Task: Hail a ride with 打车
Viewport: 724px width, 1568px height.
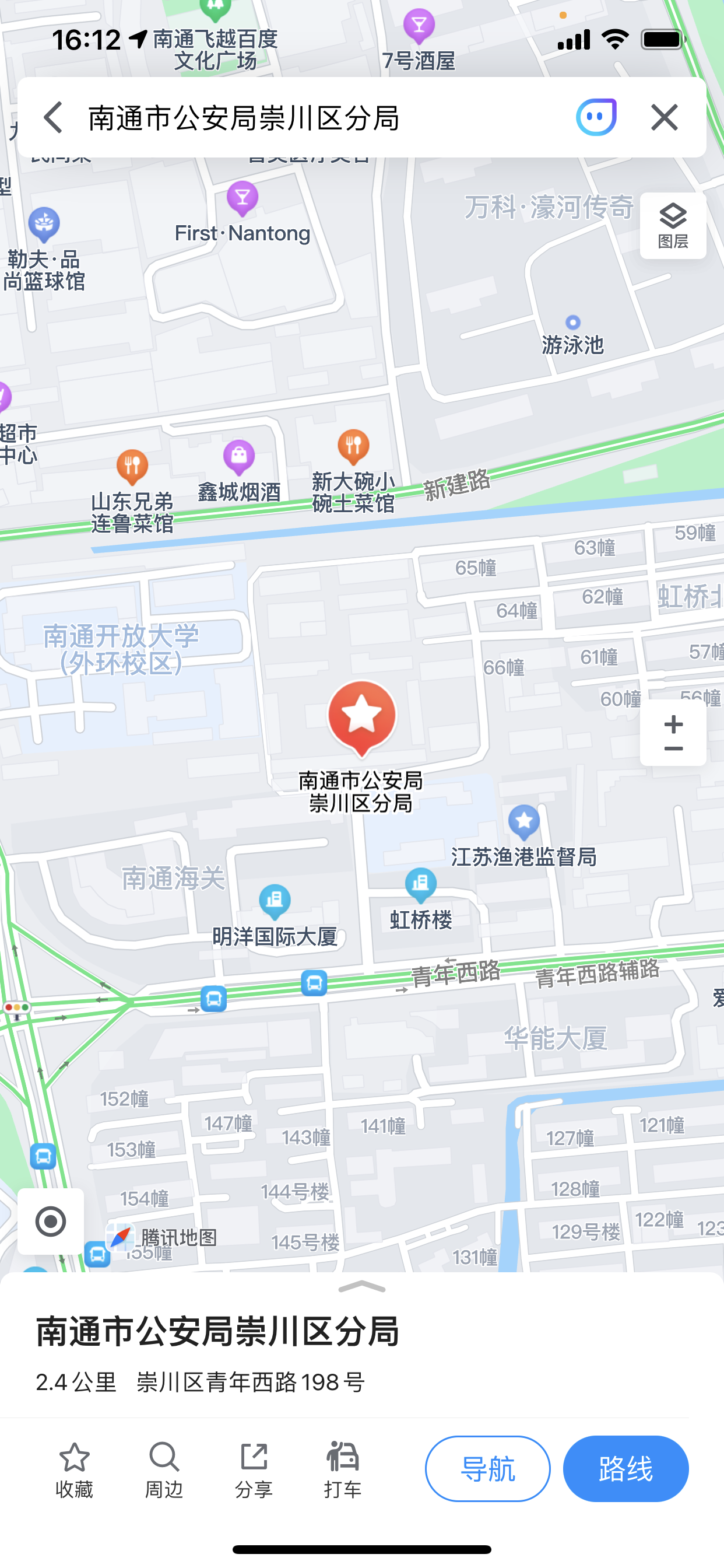Action: coord(343,1469)
